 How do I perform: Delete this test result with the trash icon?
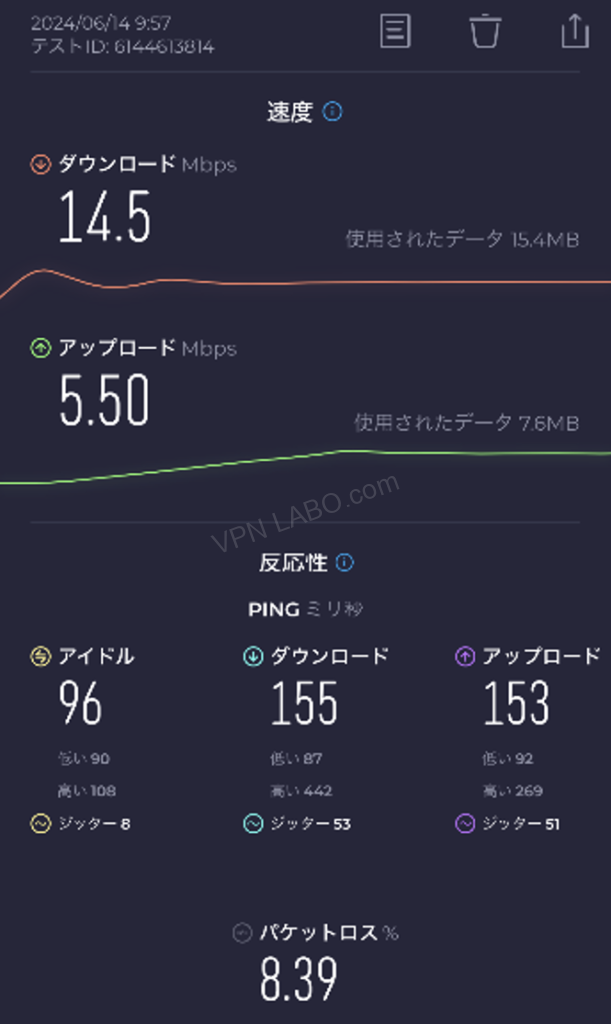tap(485, 31)
